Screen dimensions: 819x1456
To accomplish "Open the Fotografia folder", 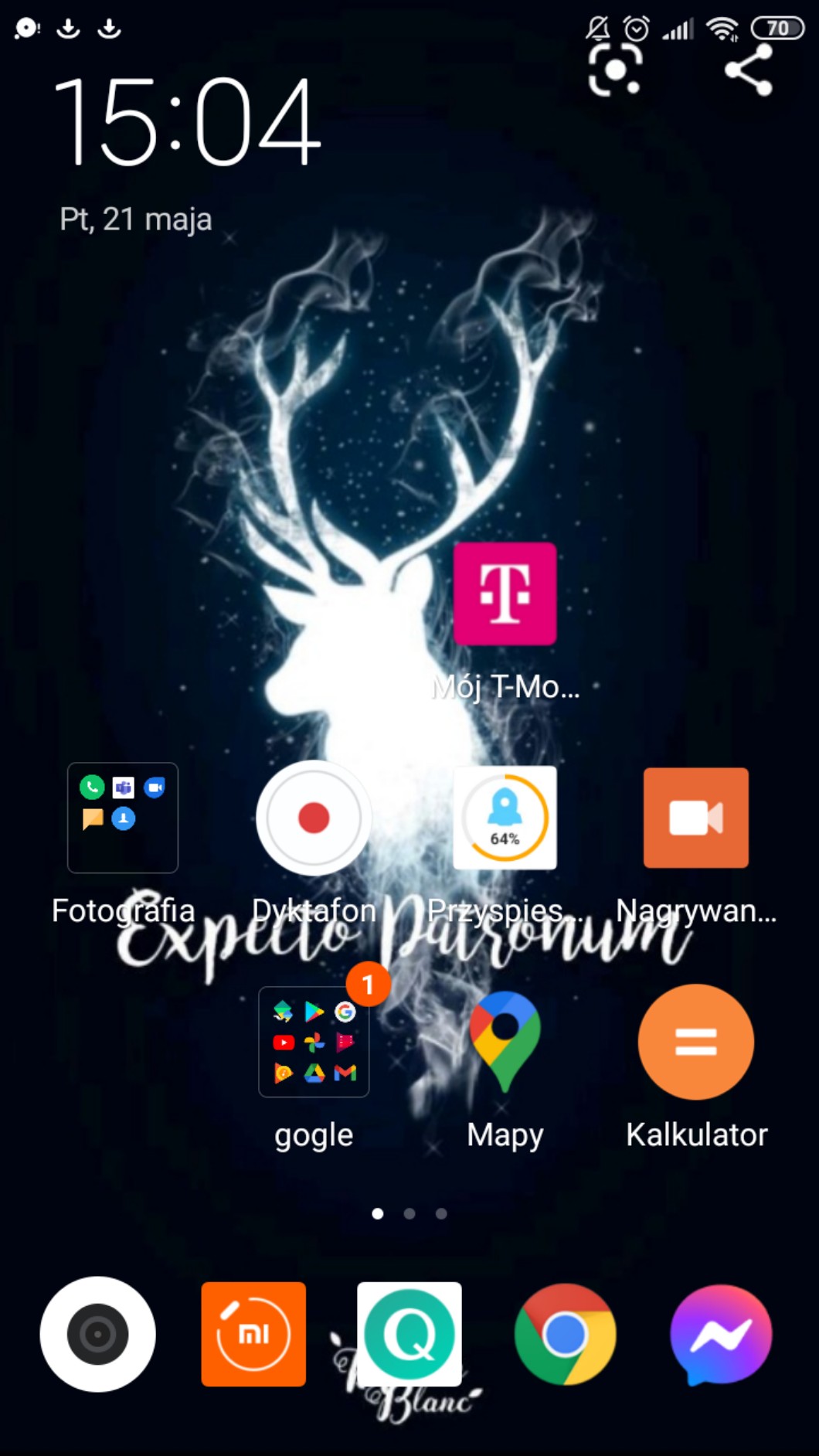I will click(x=123, y=818).
